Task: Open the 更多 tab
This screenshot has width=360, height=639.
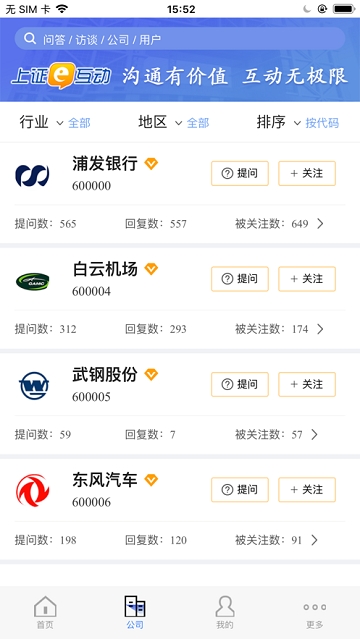Action: 314,612
